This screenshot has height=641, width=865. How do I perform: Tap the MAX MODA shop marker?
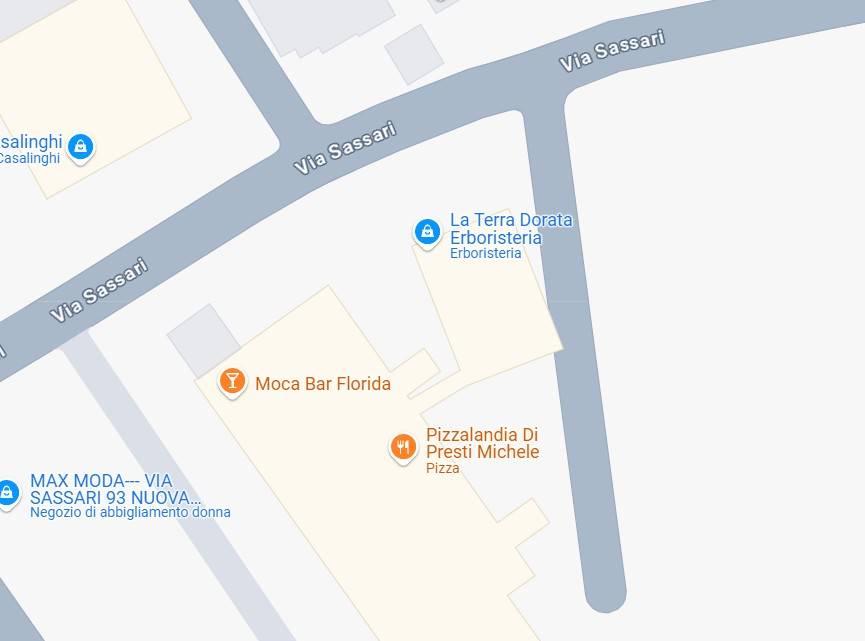(x=8, y=492)
